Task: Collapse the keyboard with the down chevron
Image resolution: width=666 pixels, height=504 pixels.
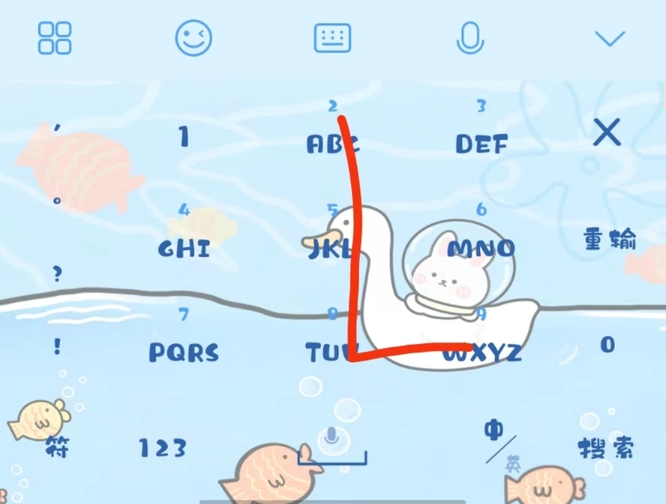Action: [x=609, y=38]
